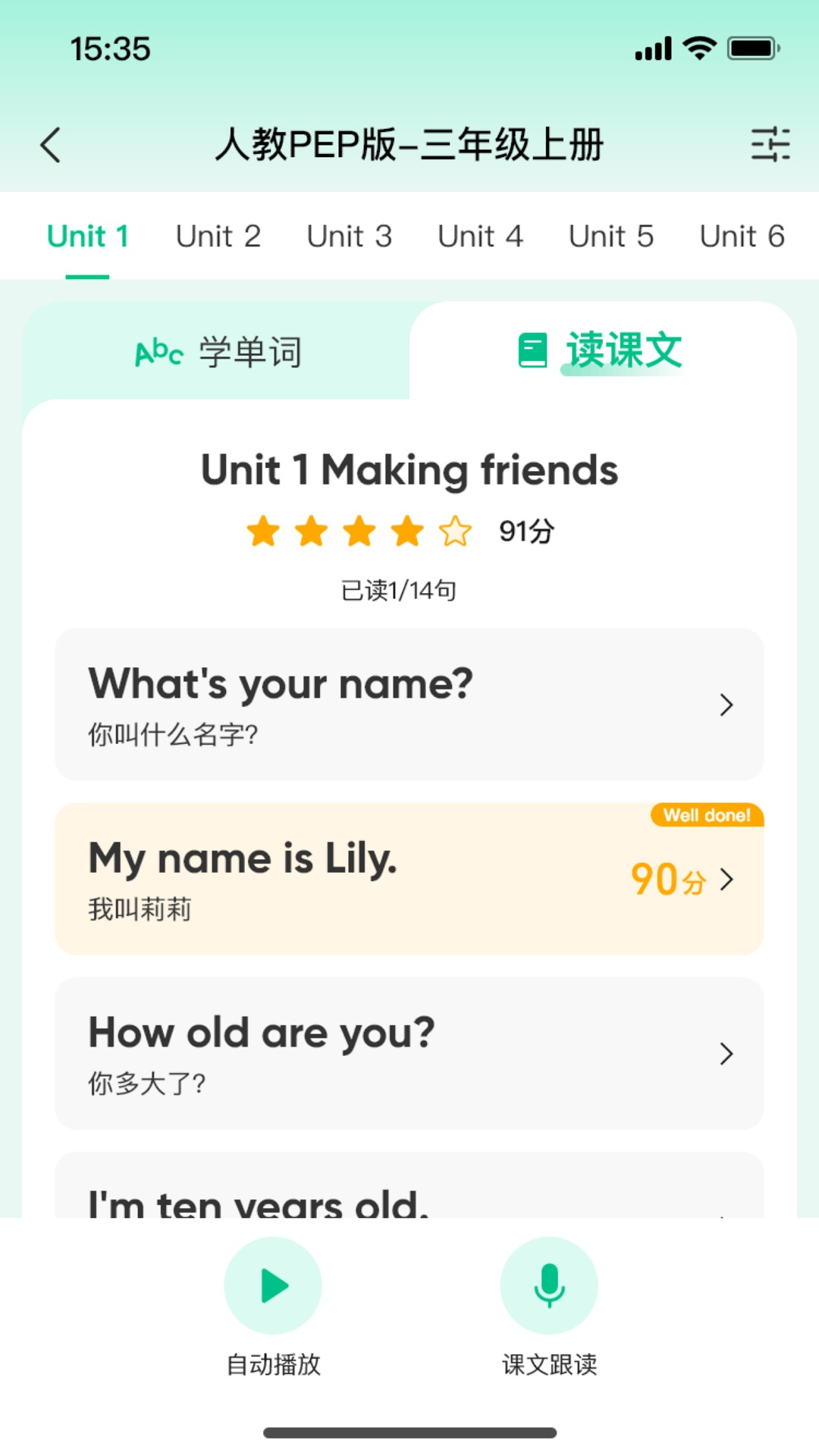Tap the microphone icon for 课文跟读
The image size is (819, 1456).
click(550, 1285)
